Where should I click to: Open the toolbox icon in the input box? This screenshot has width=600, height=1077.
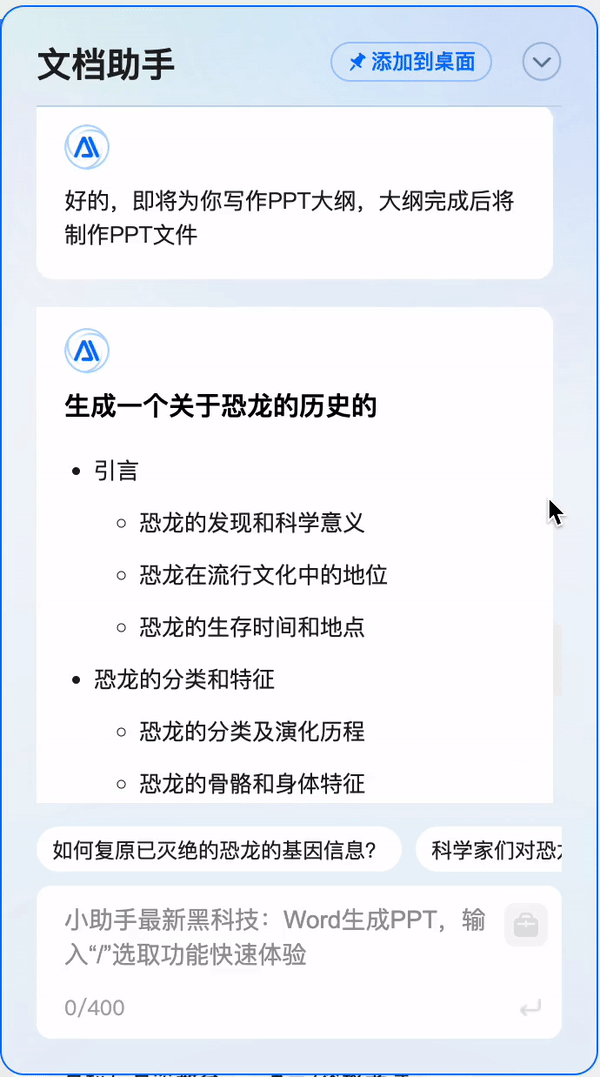point(526,925)
